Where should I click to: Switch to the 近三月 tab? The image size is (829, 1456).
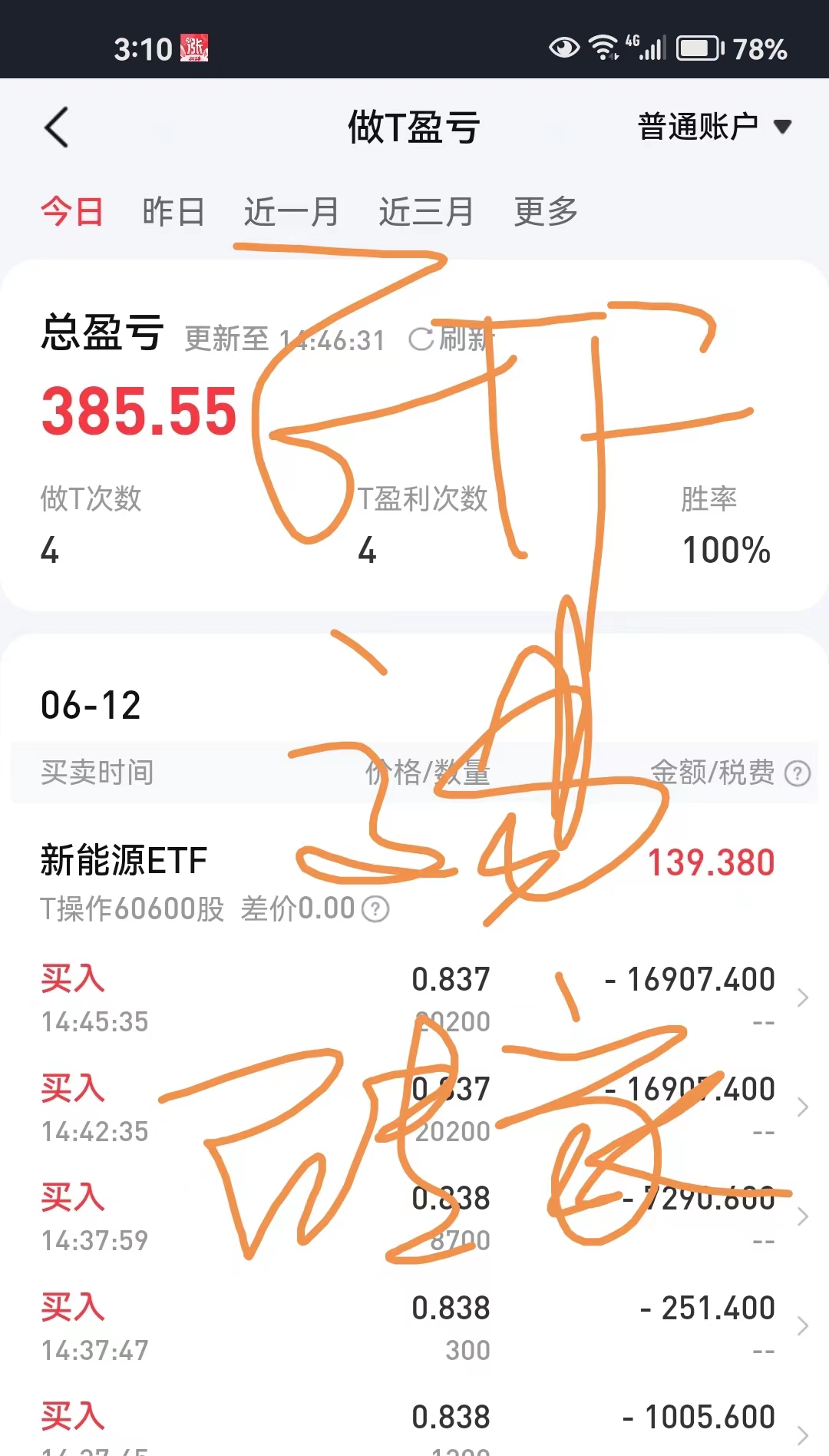click(426, 213)
